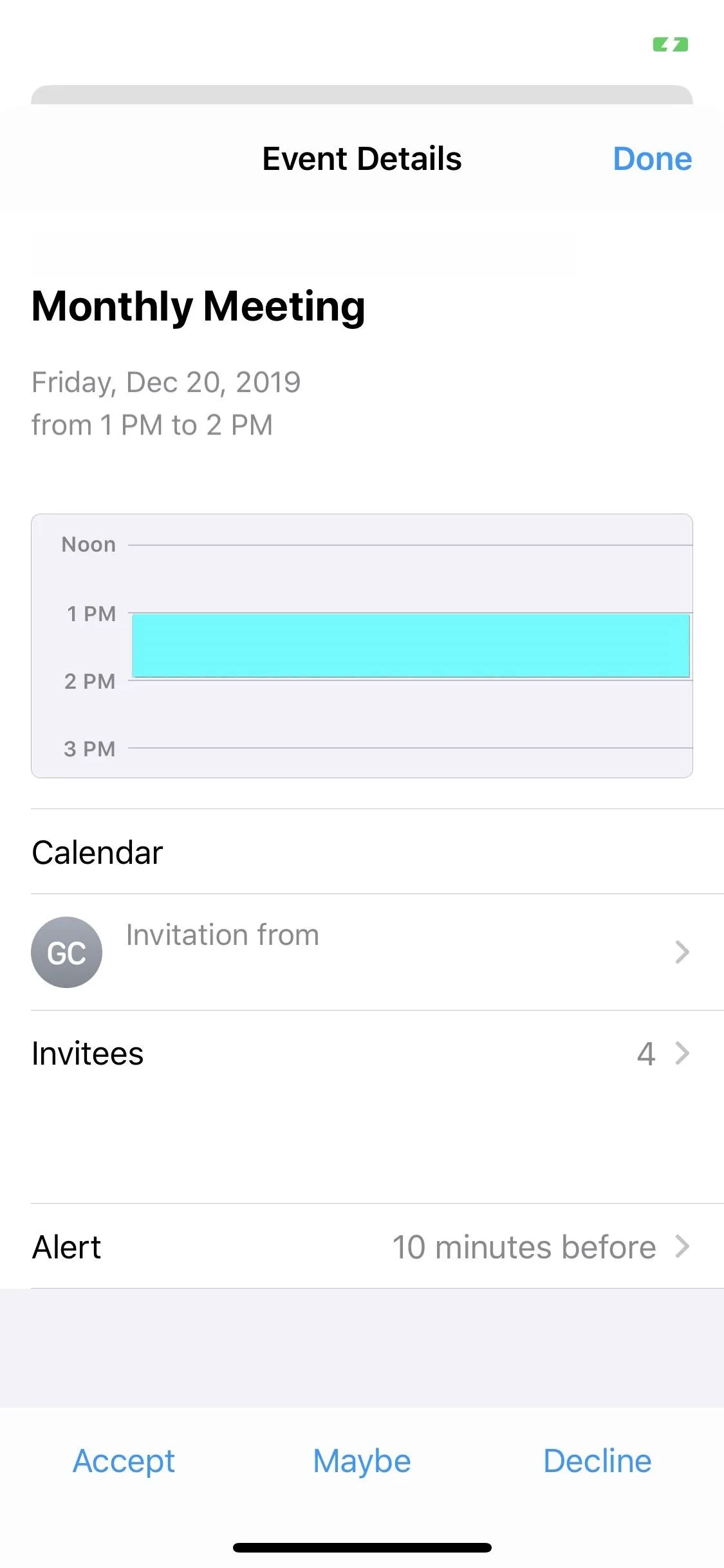The height and width of the screenshot is (1568, 724).
Task: Tap Done to close Event Details
Action: pyautogui.click(x=652, y=159)
